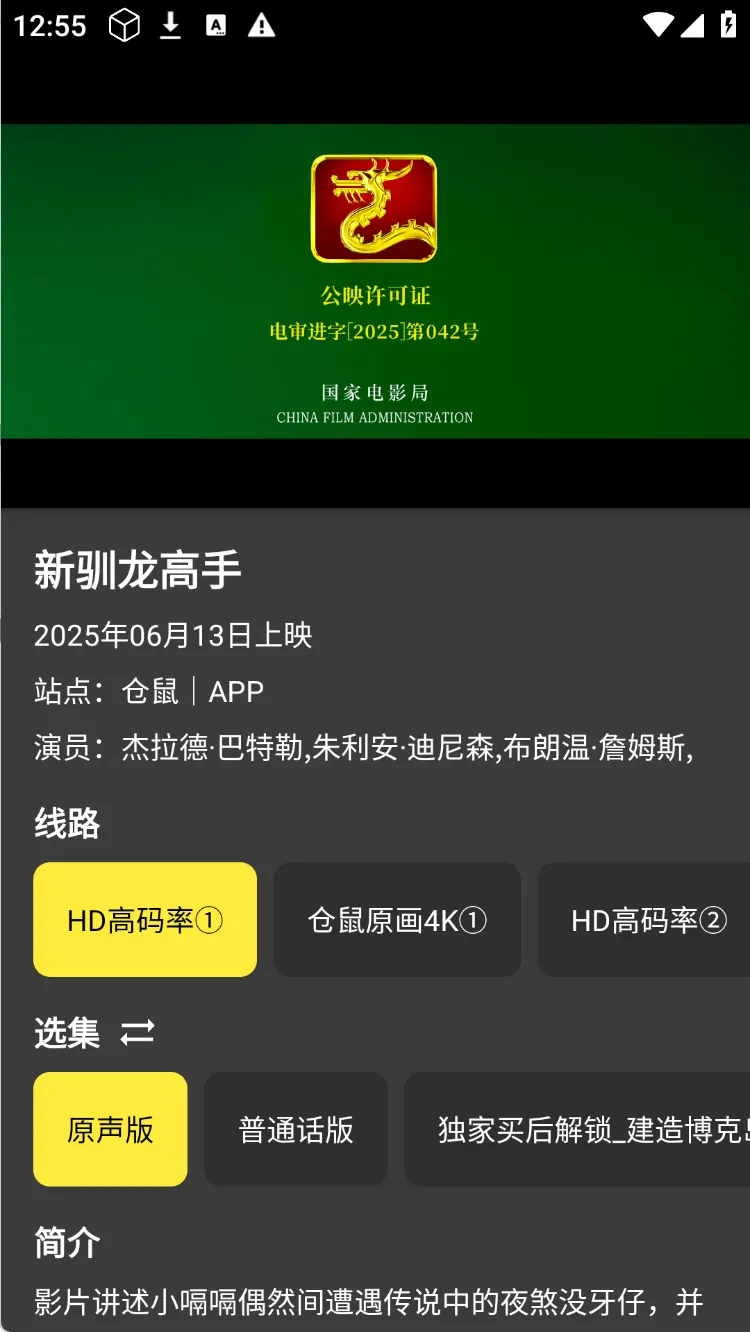Select the 普通话版 episode
This screenshot has width=750, height=1332.
tap(295, 1128)
